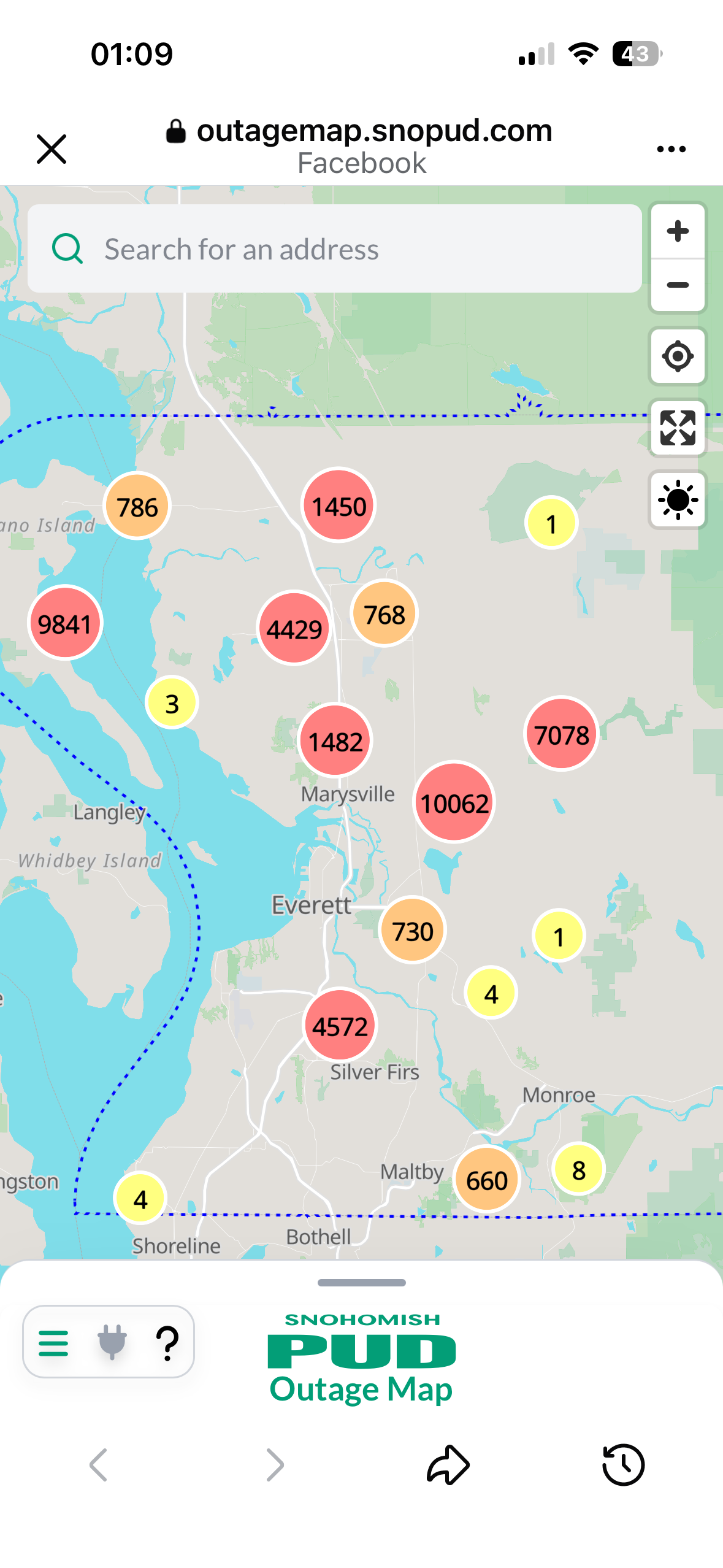Toggle light/dark map theme
The width and height of the screenshot is (723, 1568).
click(678, 500)
